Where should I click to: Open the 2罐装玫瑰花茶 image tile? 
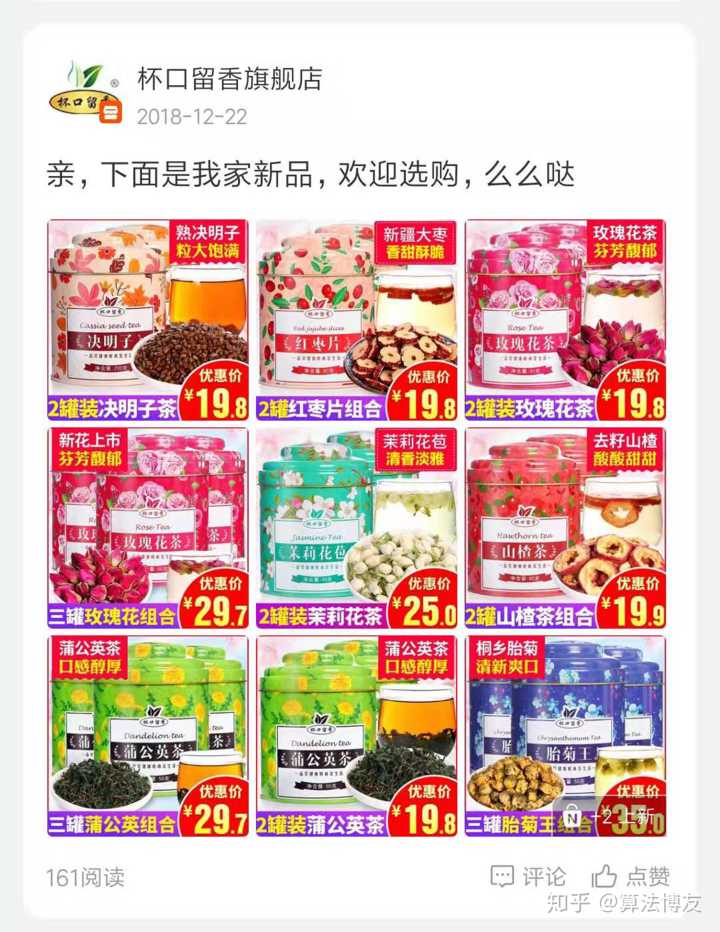coord(566,320)
